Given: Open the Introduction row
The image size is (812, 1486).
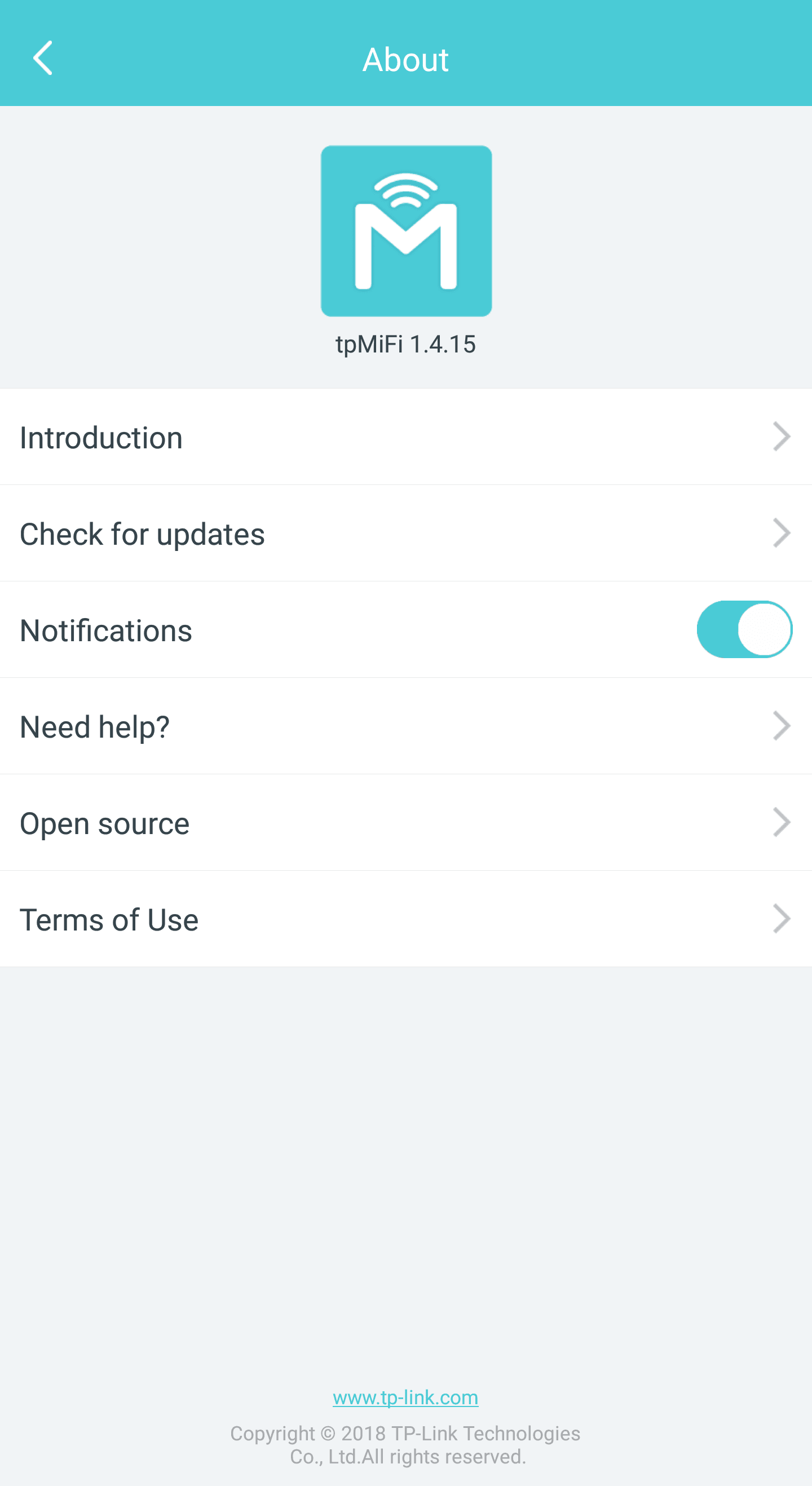Looking at the screenshot, I should click(406, 436).
